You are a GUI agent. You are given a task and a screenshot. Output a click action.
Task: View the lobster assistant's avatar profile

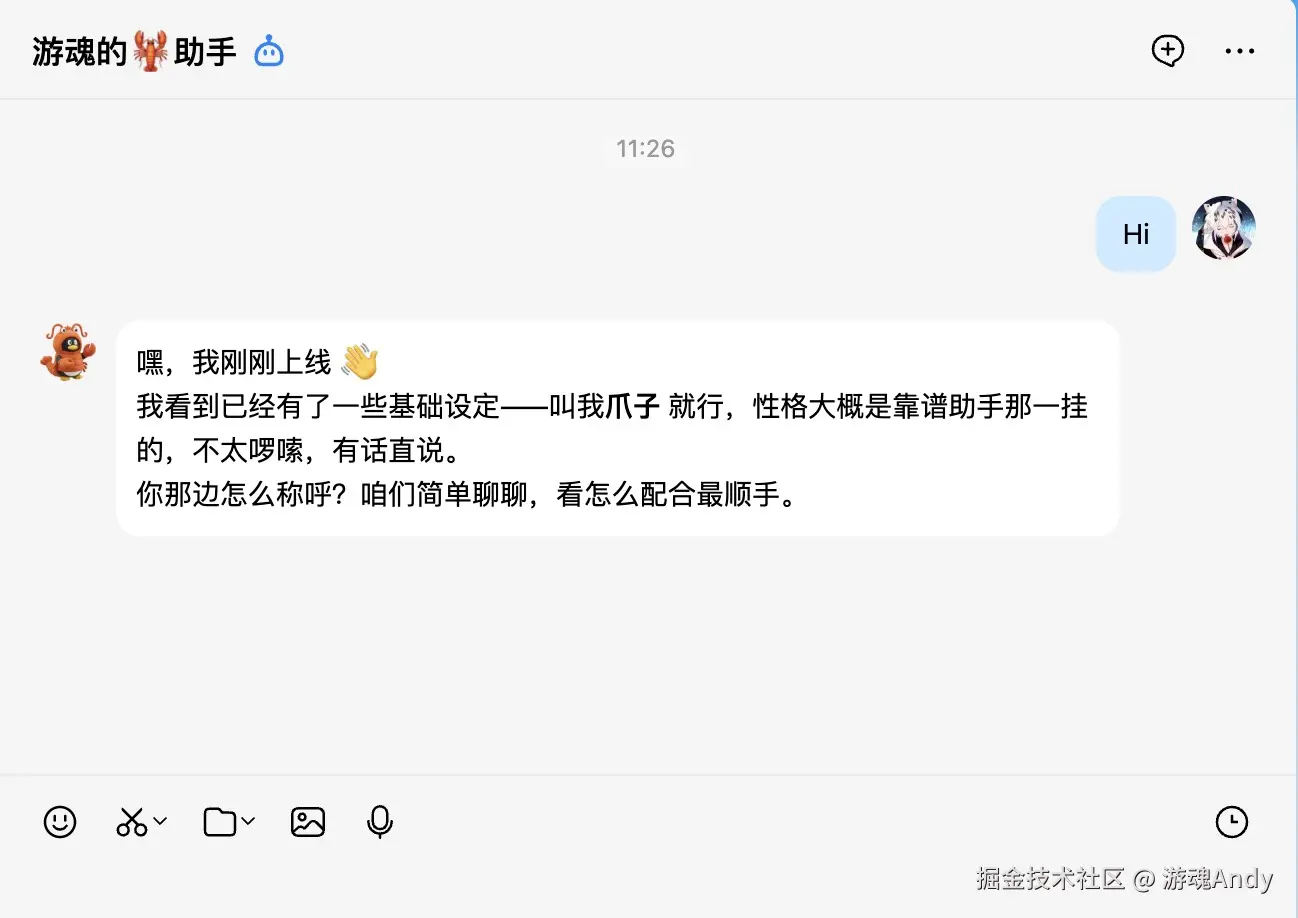tap(68, 352)
